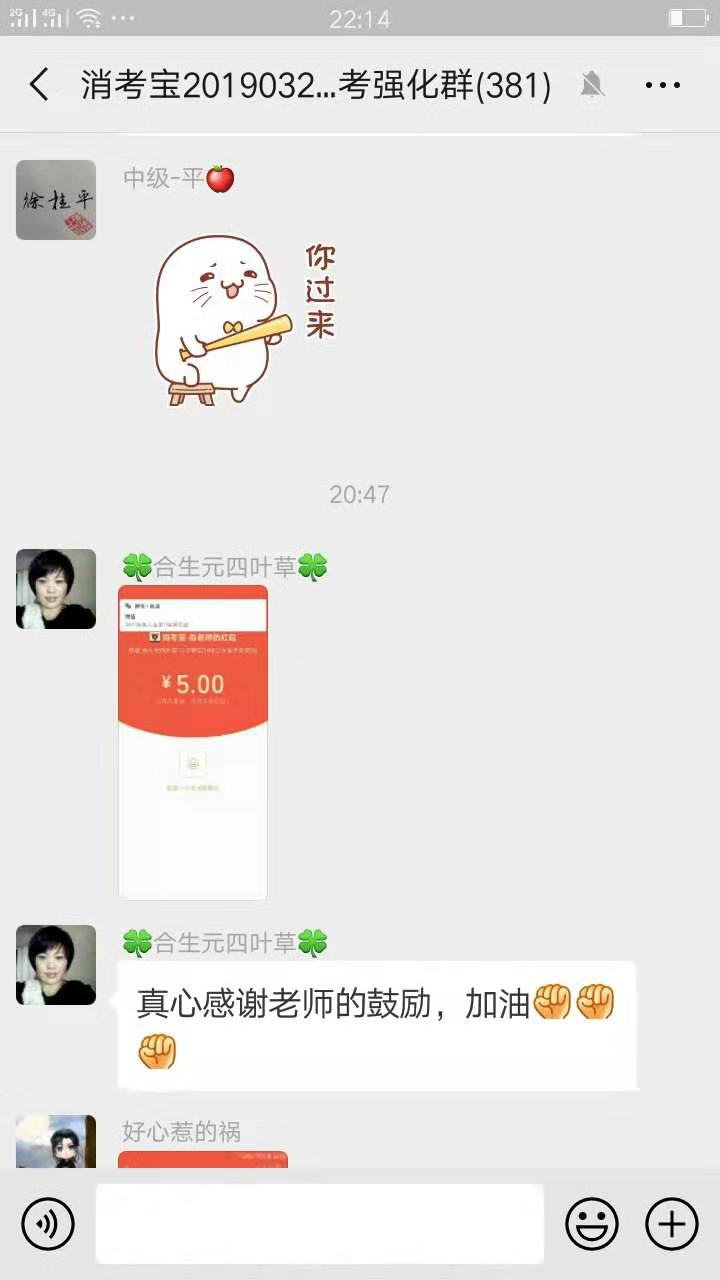The image size is (720, 1280).
Task: Open 合生元四叶草 avatar beside thank-you message
Action: click(x=56, y=965)
